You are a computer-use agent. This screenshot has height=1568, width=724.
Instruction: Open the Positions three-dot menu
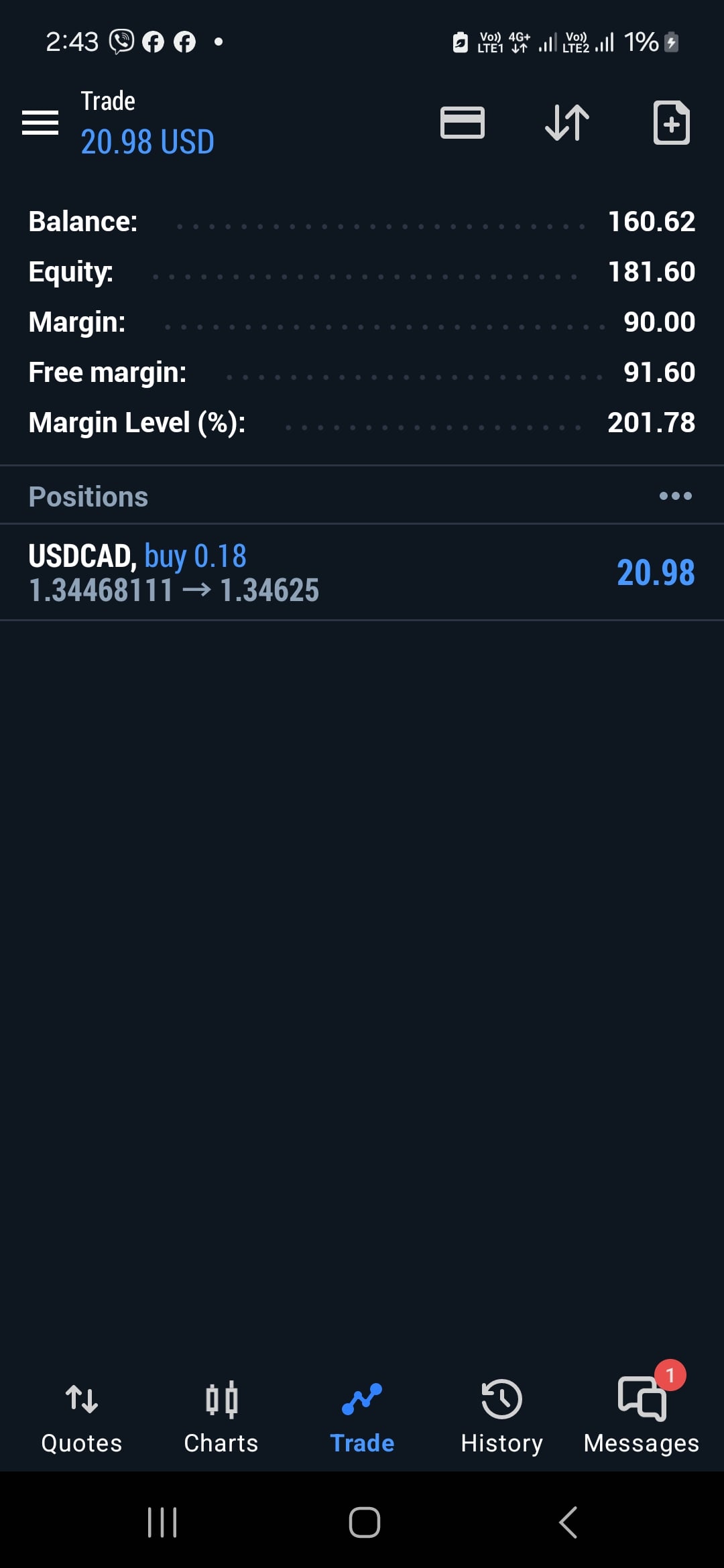point(675,496)
